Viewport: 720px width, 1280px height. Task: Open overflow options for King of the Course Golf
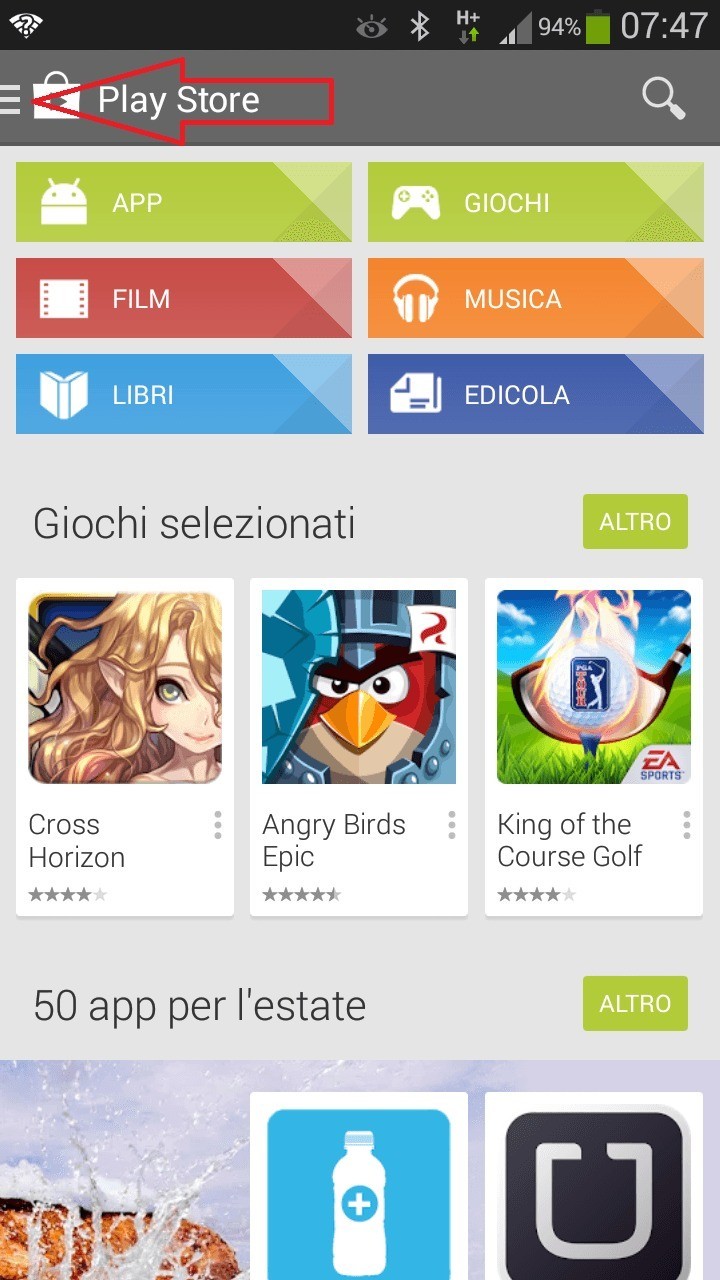[x=686, y=824]
